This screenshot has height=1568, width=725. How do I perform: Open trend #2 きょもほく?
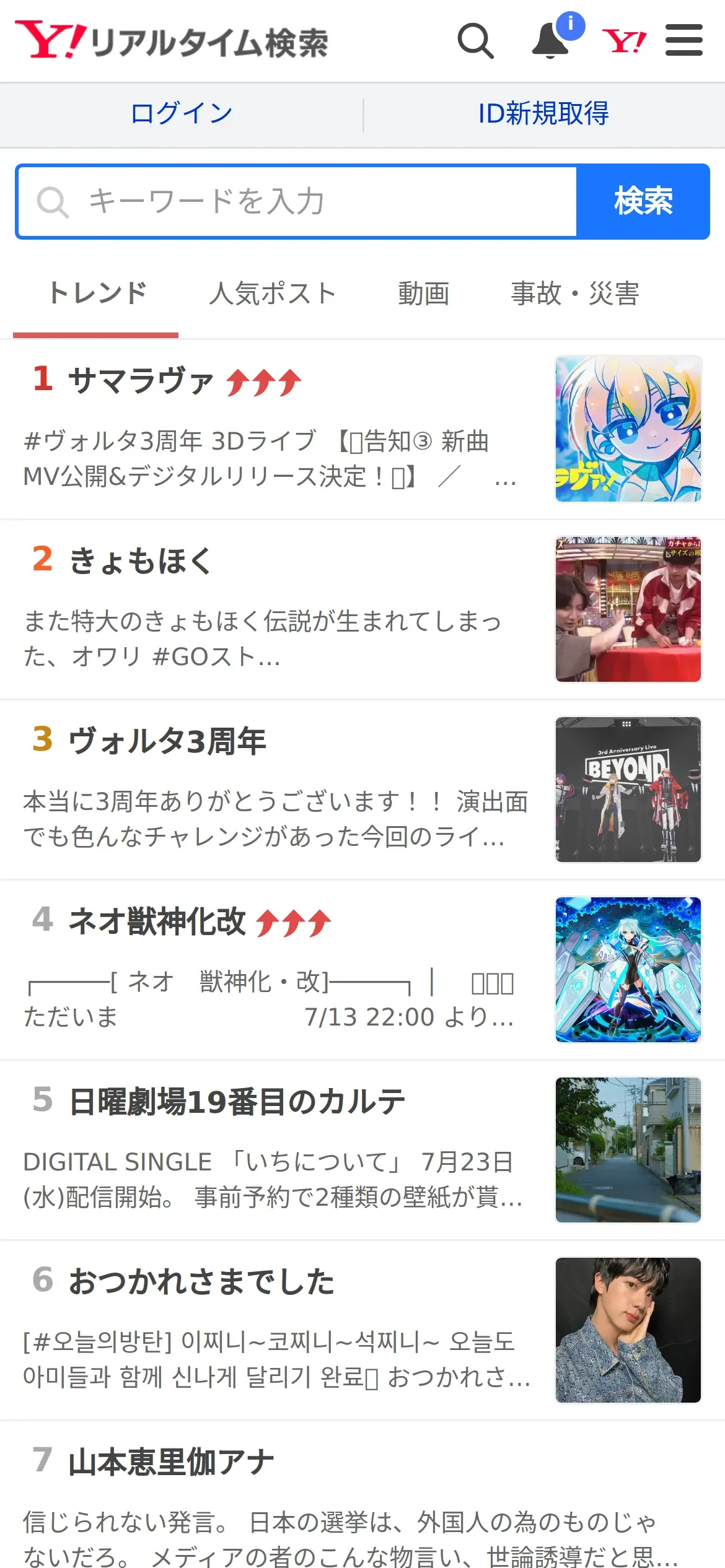141,560
